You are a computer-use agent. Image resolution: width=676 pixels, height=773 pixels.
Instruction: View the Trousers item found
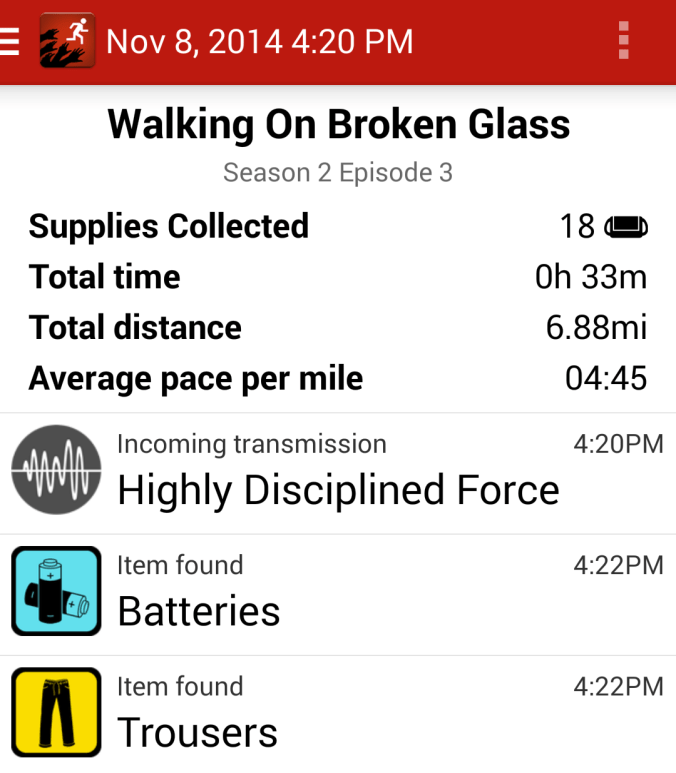(x=338, y=714)
